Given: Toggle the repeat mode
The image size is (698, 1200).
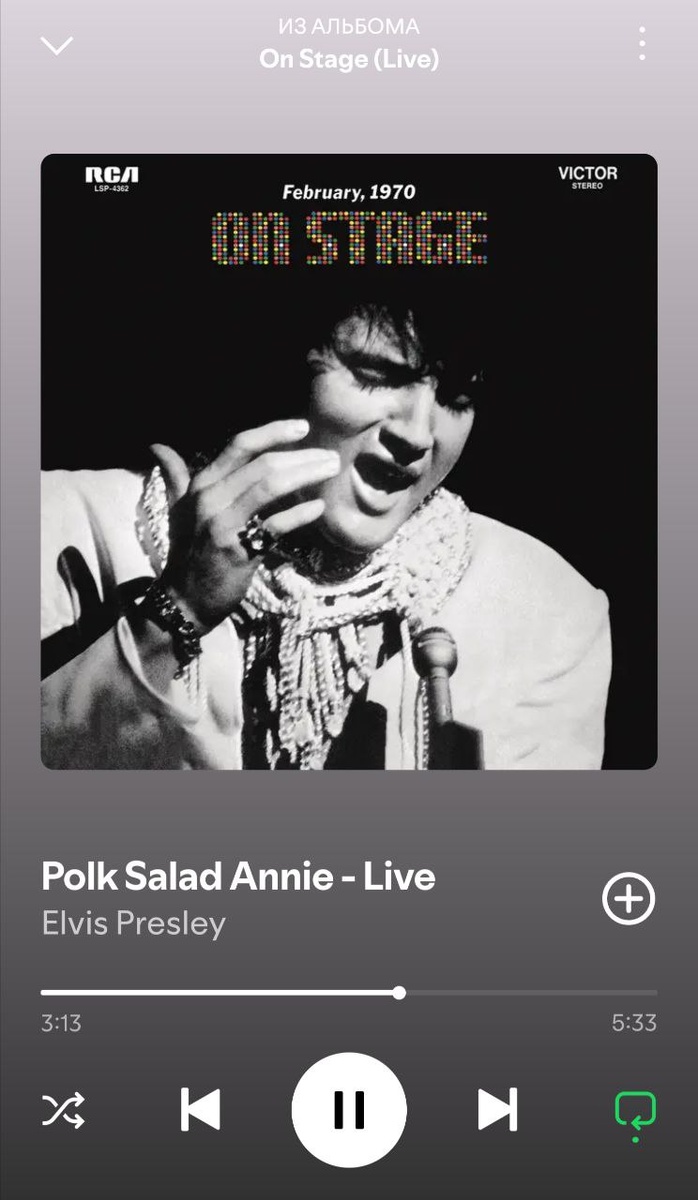Looking at the screenshot, I should pos(635,1110).
